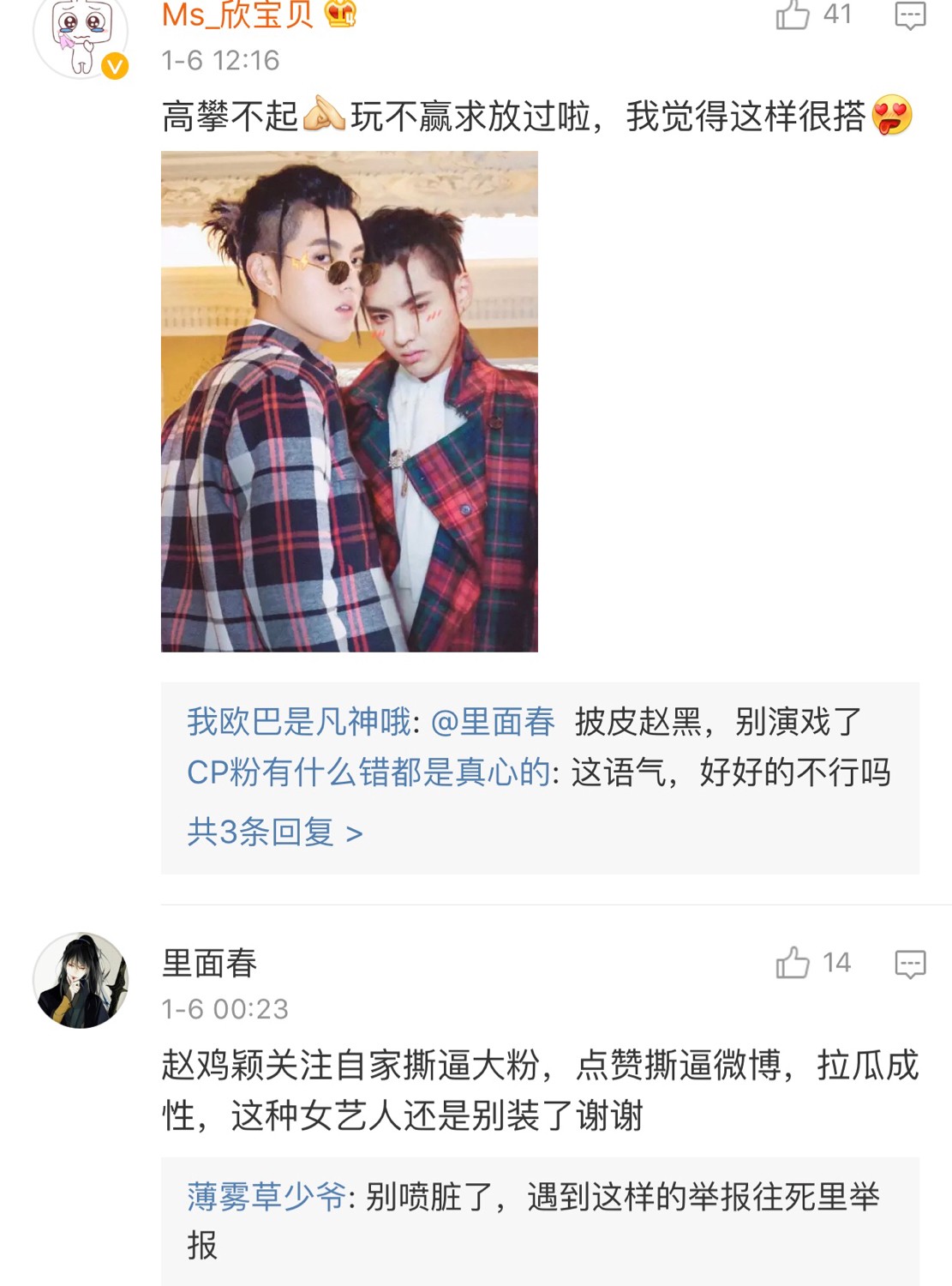The width and height of the screenshot is (952, 1286).
Task: Like the comment by 里面春
Action: pyautogui.click(x=793, y=963)
